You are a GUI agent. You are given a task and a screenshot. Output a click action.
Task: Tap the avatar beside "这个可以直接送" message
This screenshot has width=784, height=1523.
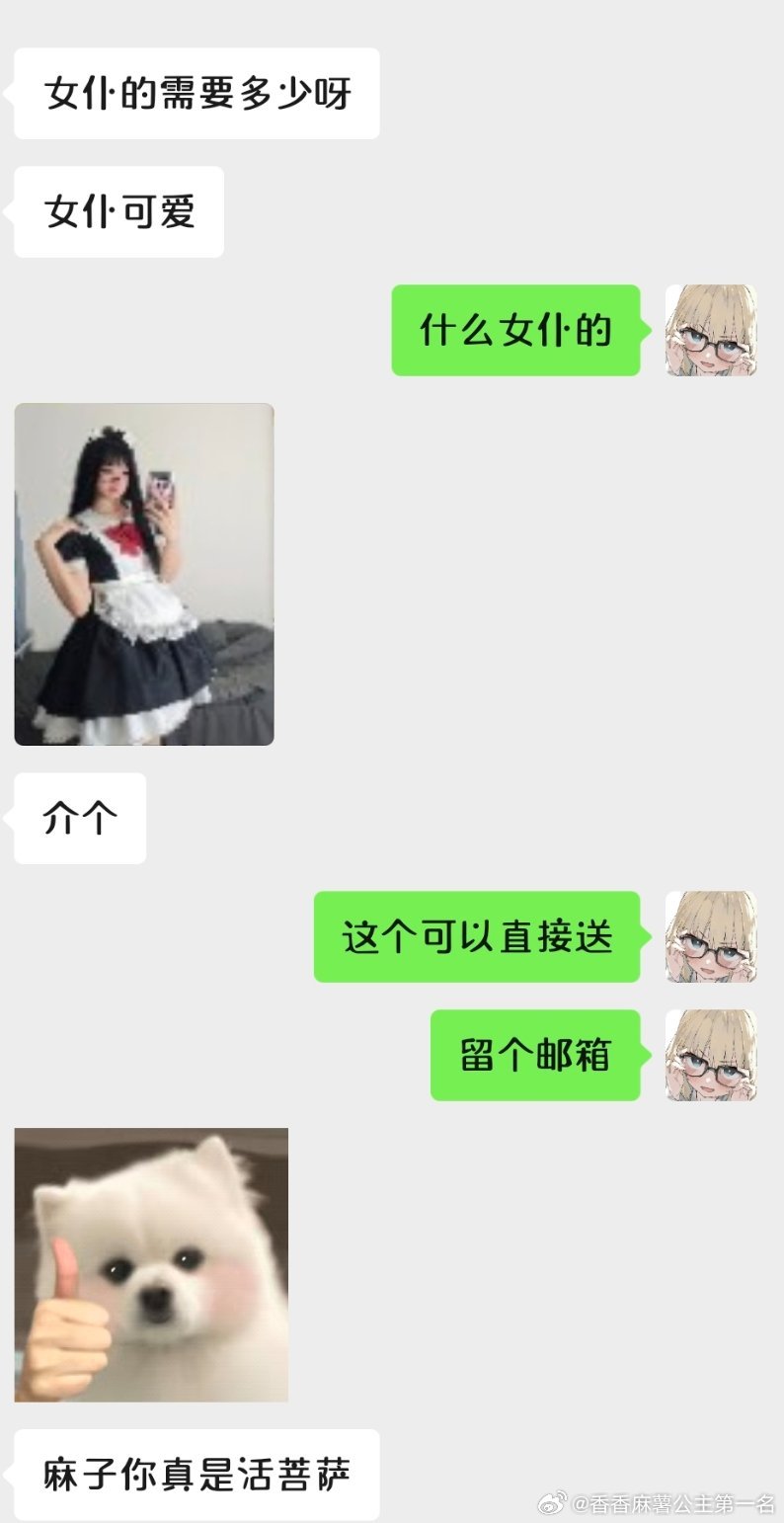(x=711, y=936)
